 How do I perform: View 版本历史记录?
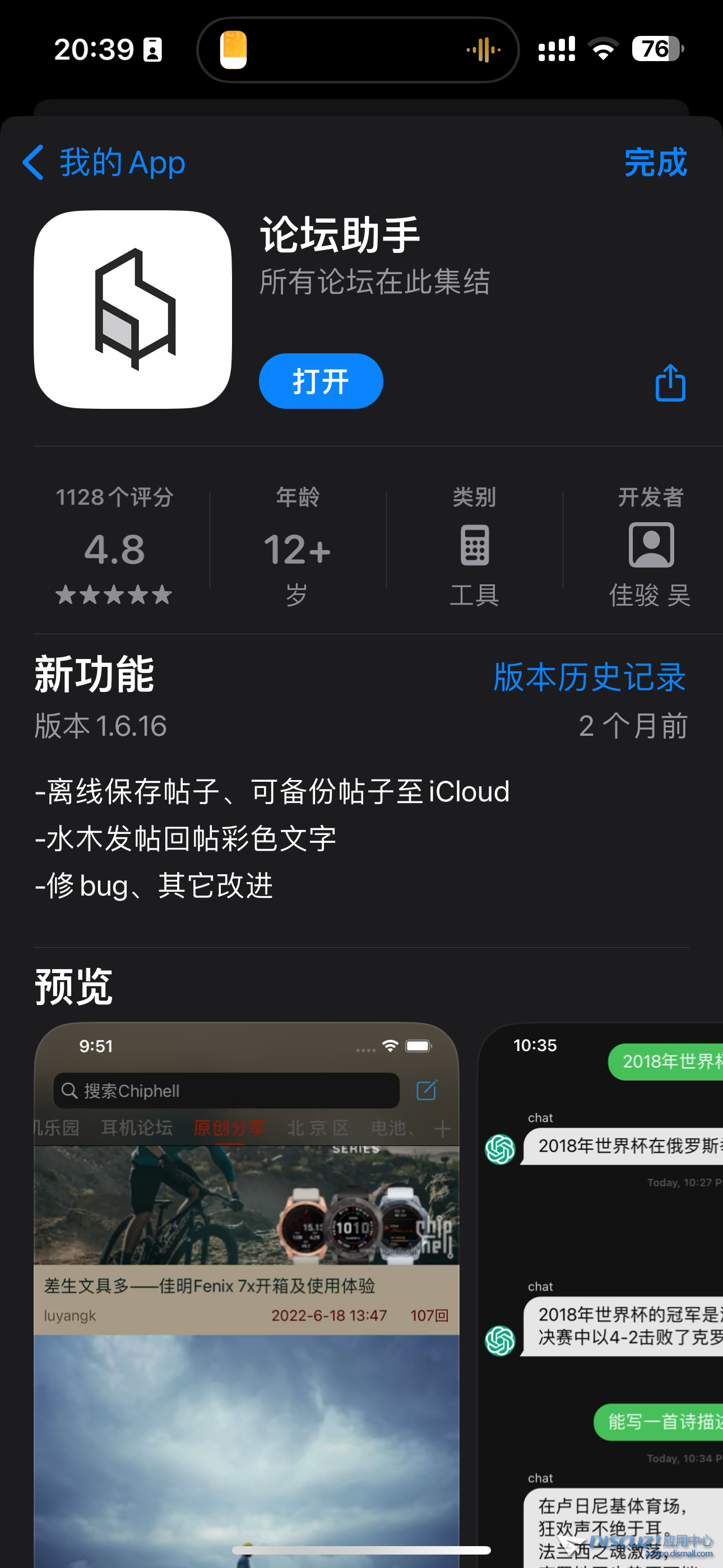(588, 677)
